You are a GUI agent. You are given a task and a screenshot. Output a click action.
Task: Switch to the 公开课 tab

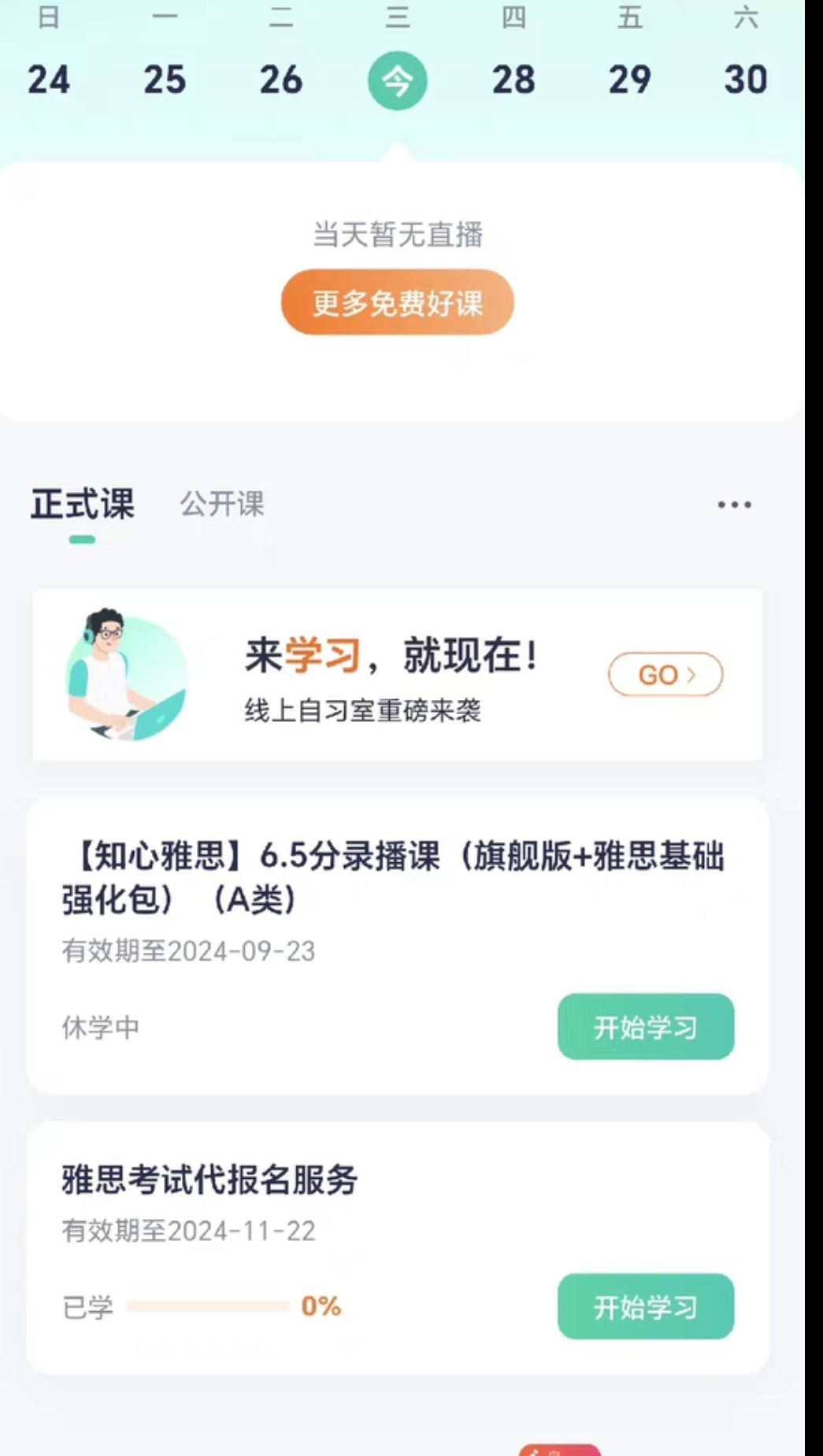[222, 504]
